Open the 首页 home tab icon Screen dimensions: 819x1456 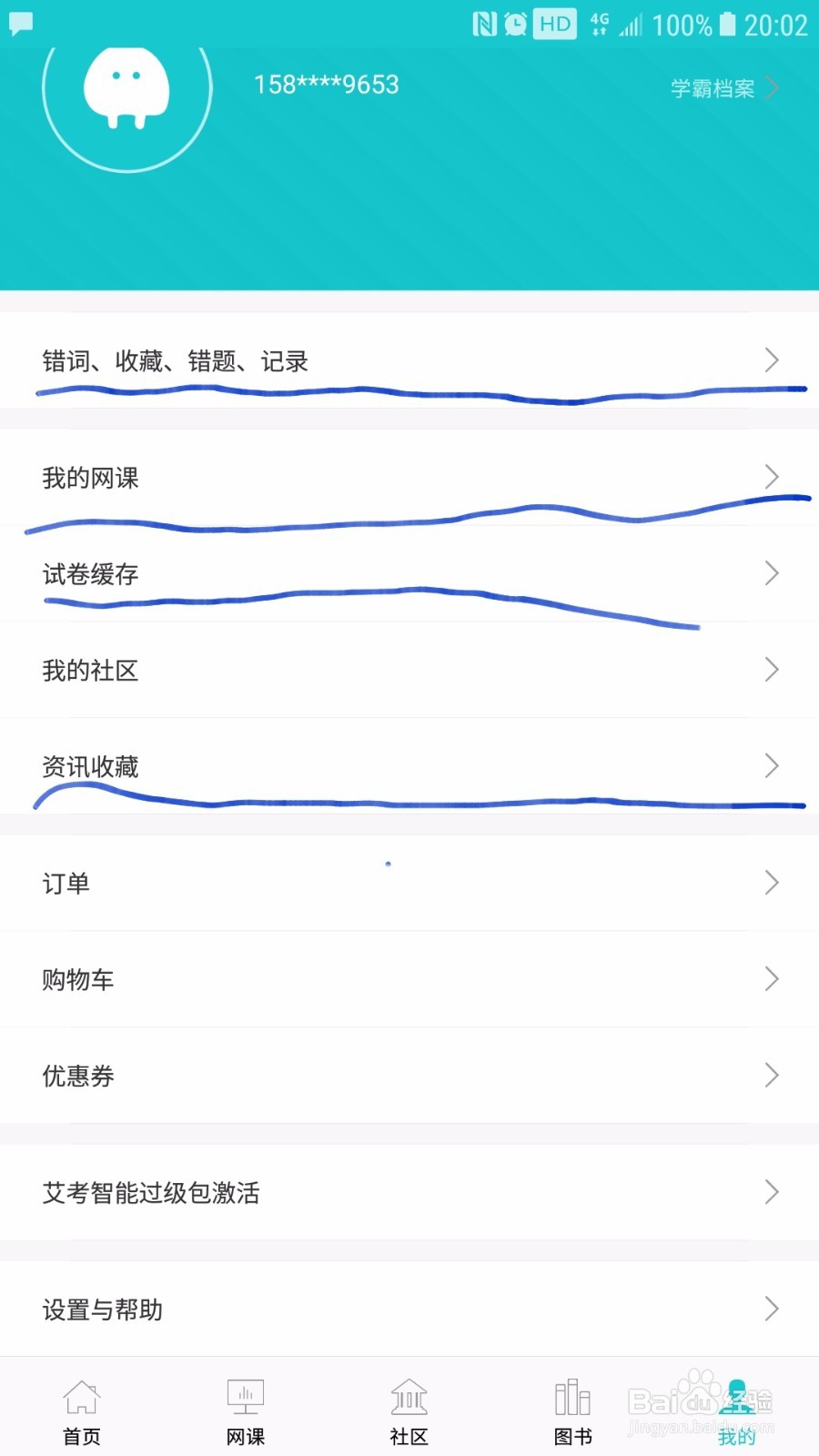click(82, 1397)
